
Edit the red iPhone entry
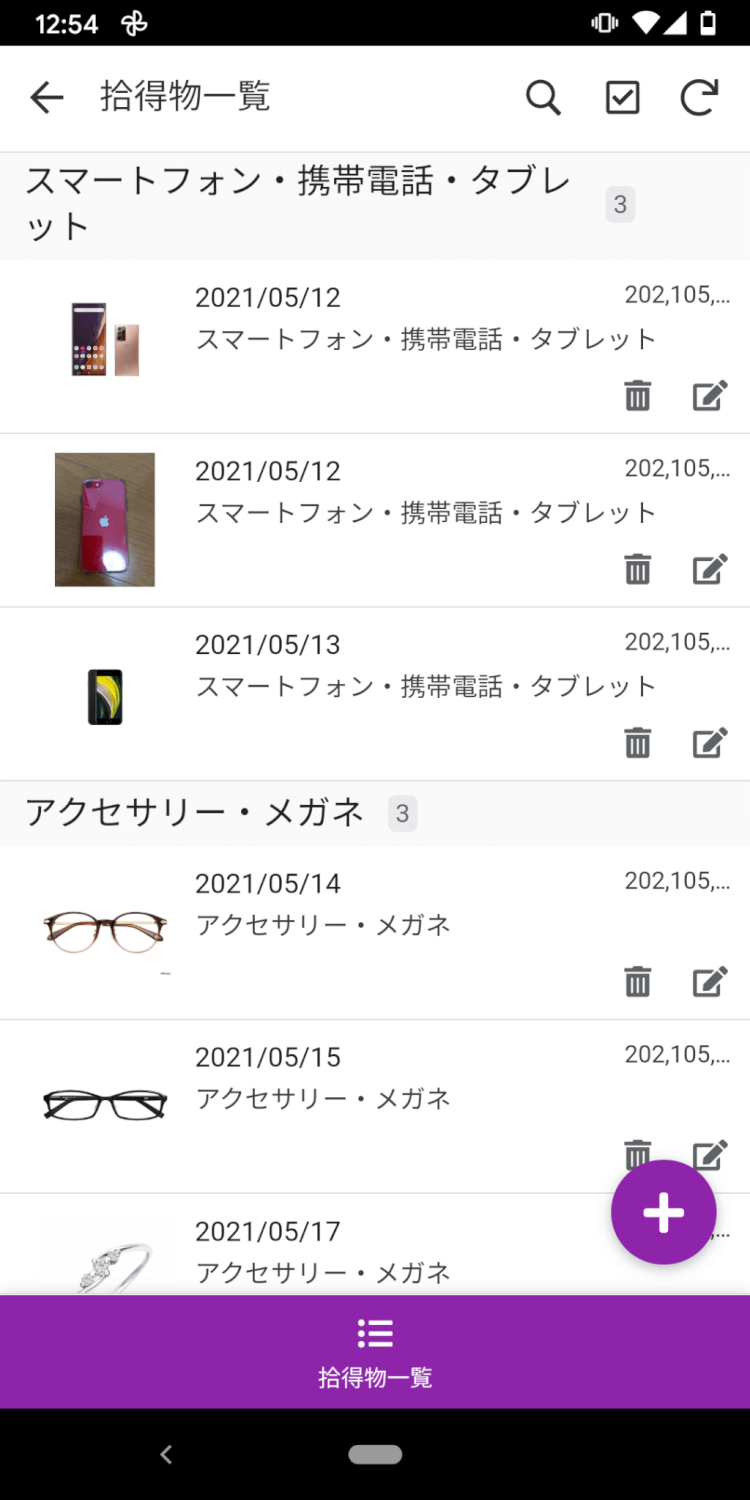[x=709, y=568]
